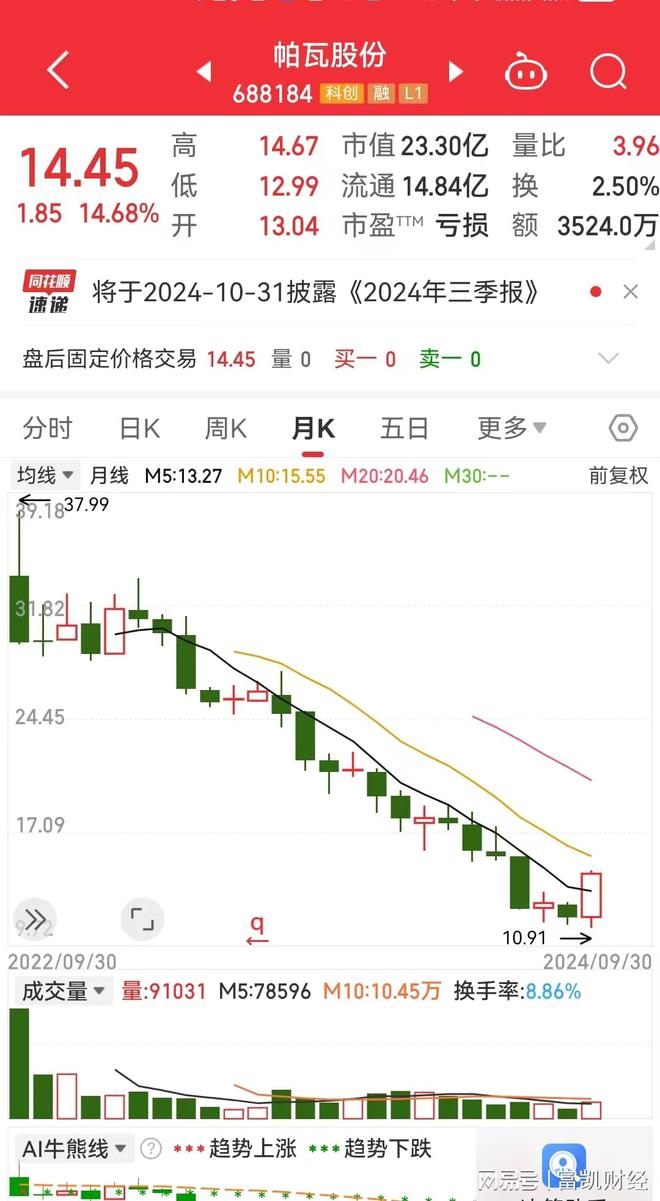This screenshot has height=1201, width=660.
Task: Select the 月K chart tab
Action: click(x=313, y=429)
